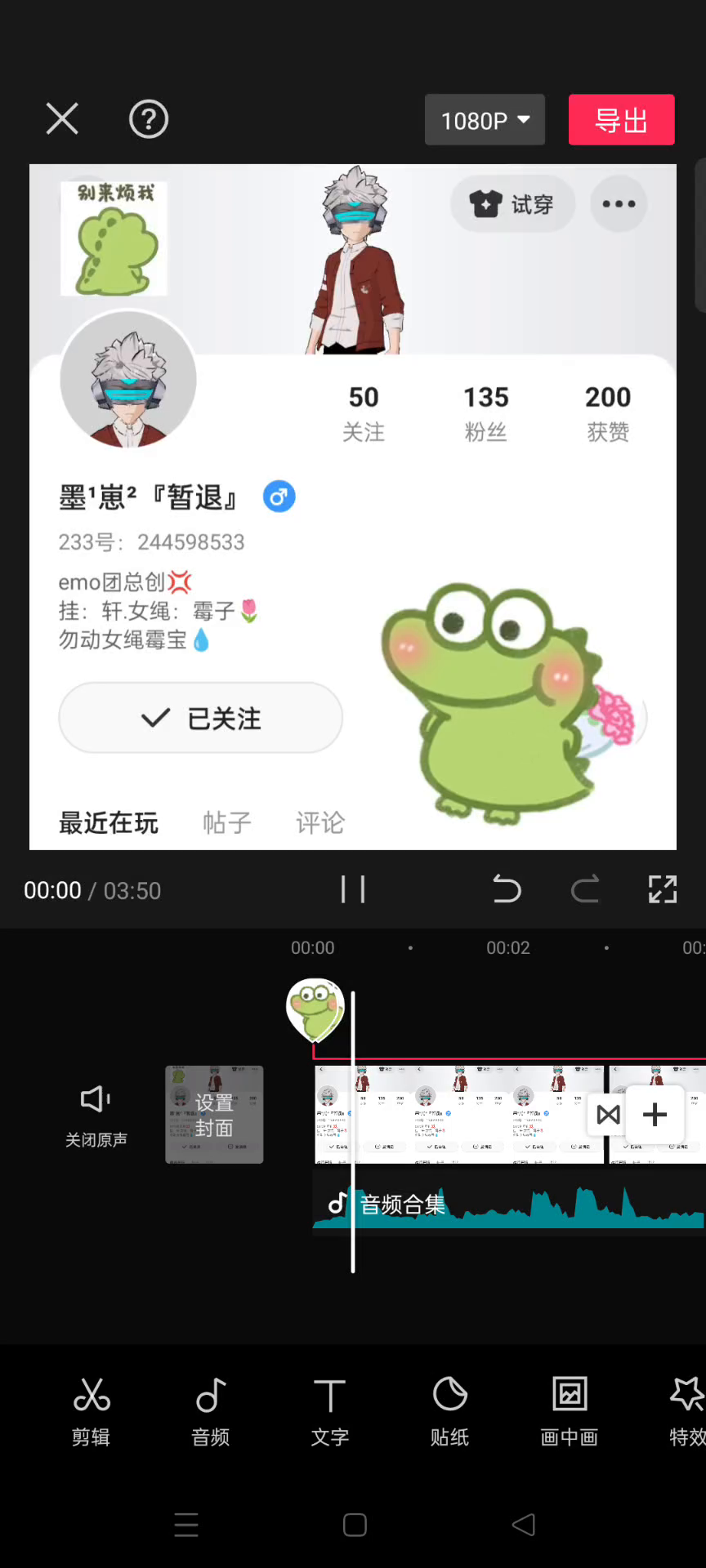The image size is (706, 1568).
Task: Open the 剪辑 edit tool
Action: point(91,1410)
